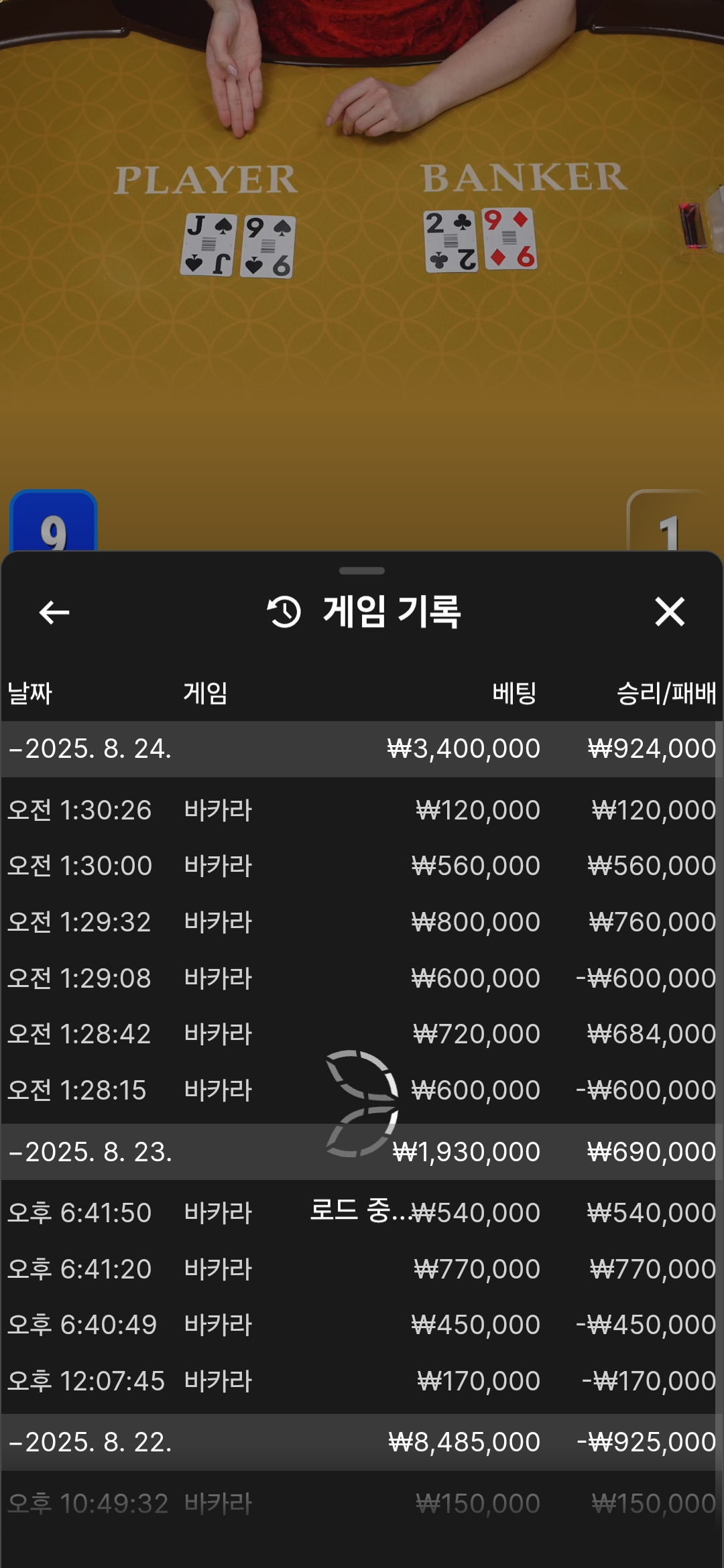Collapse the 2025. 8. 23. date group
Image resolution: width=724 pixels, height=1568 pixels.
point(90,1152)
